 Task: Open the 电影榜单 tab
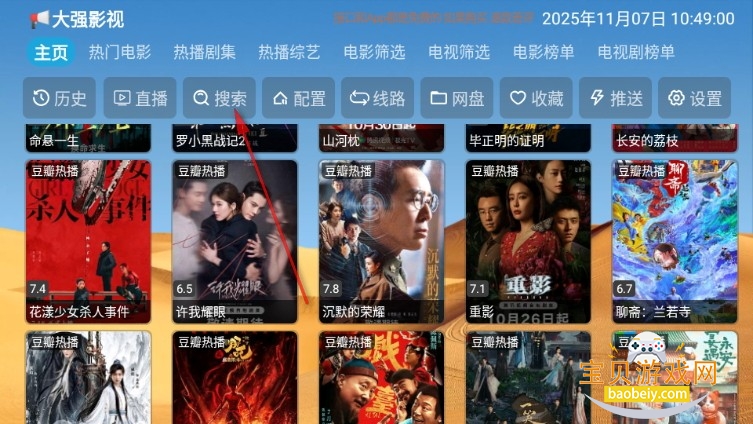tap(544, 53)
